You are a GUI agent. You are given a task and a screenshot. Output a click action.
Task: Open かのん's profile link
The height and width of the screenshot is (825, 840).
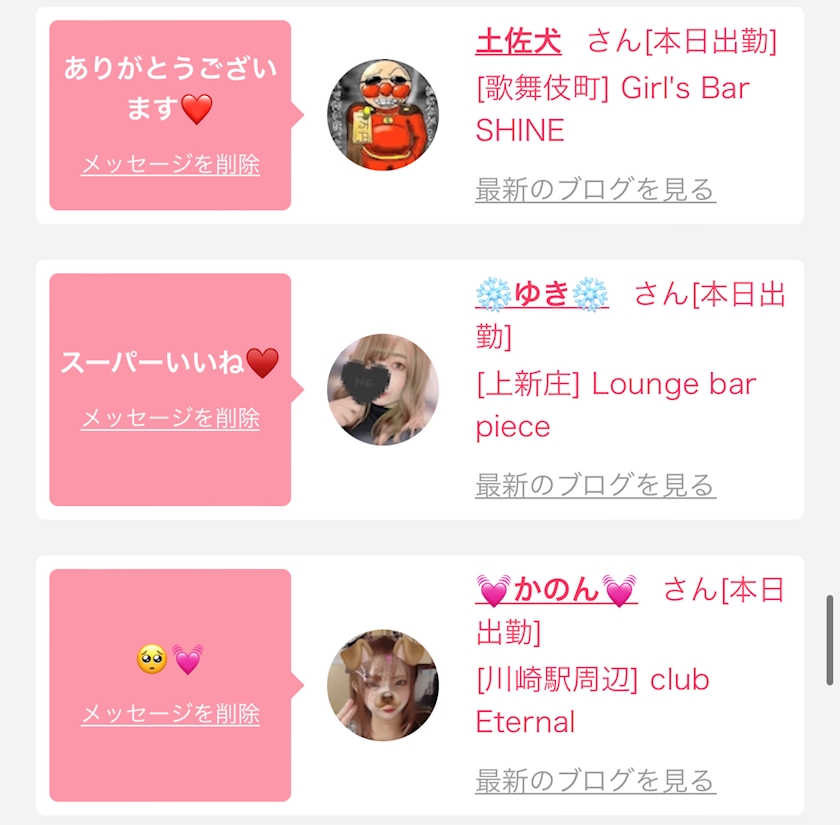(x=556, y=590)
